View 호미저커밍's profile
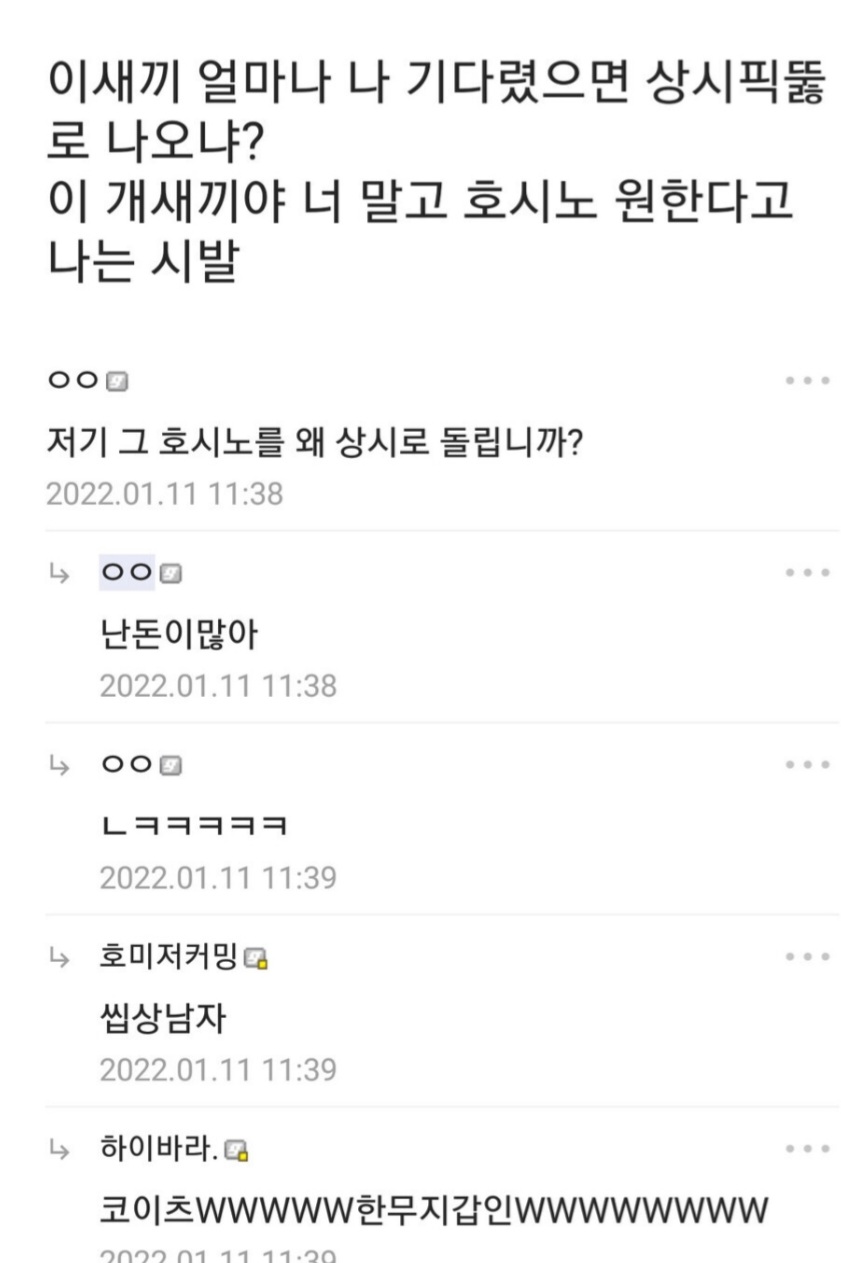841x1263 pixels. pyautogui.click(x=167, y=959)
